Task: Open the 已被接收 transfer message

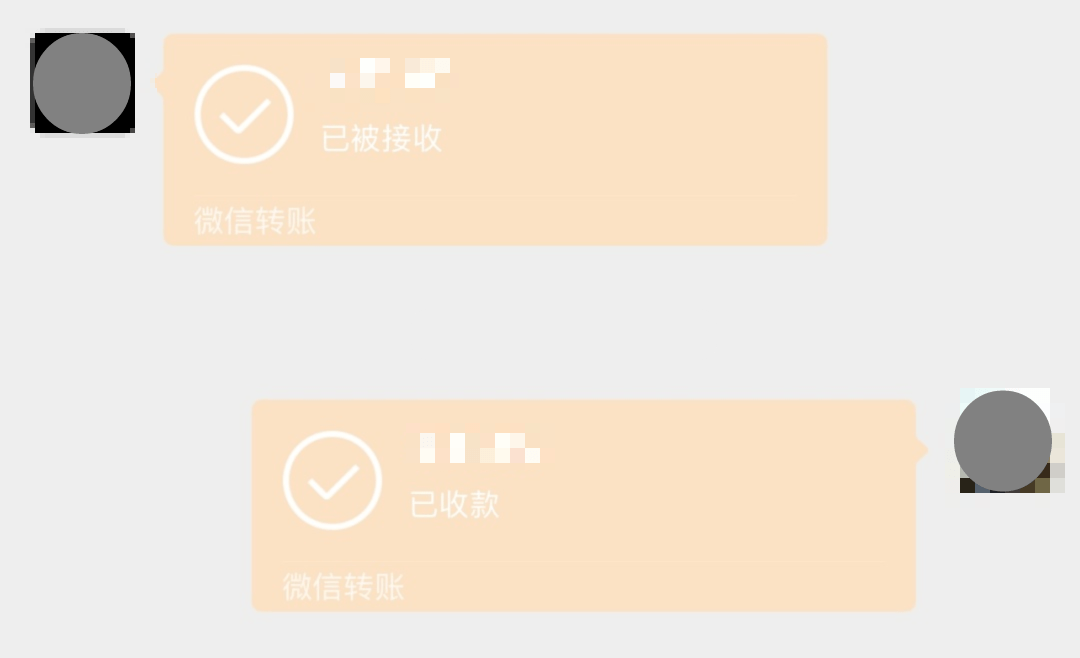Action: point(495,139)
